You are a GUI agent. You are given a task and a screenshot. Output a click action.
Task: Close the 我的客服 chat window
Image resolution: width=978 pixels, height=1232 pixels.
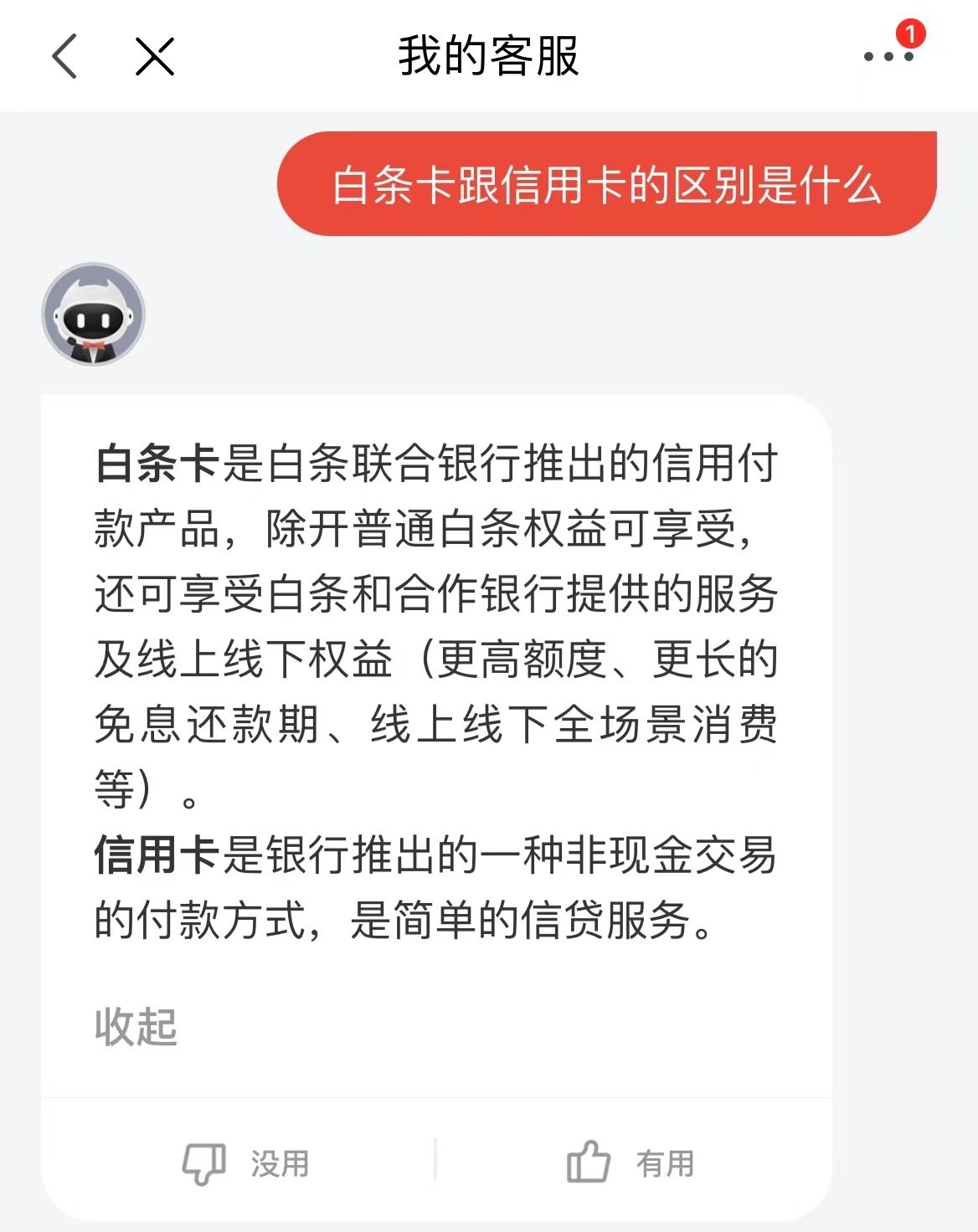(155, 57)
